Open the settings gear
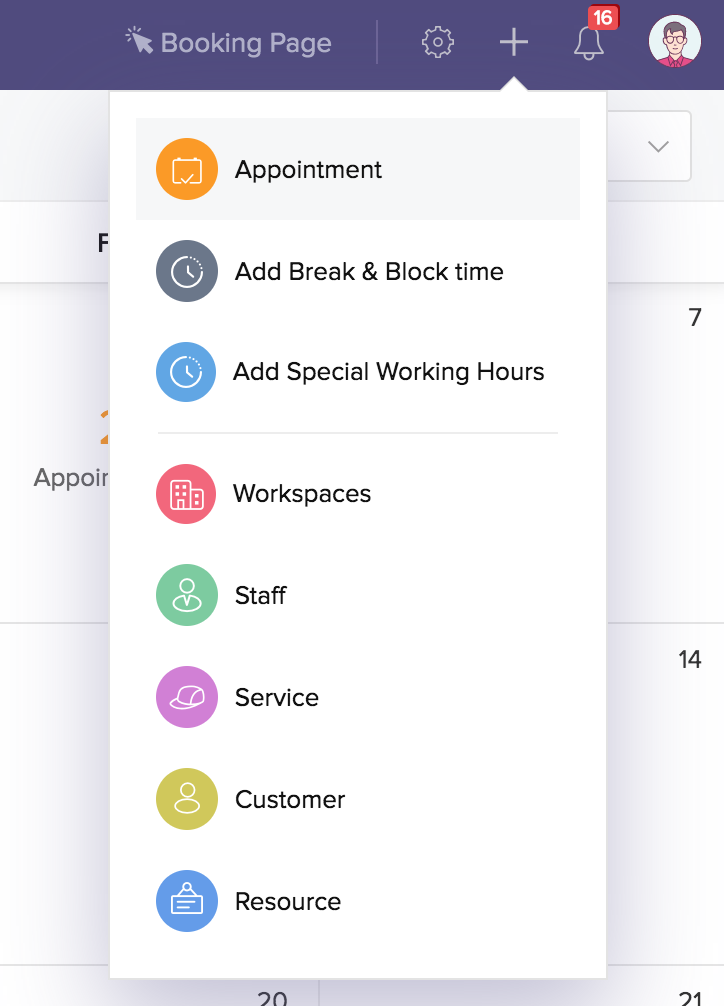 pos(438,43)
